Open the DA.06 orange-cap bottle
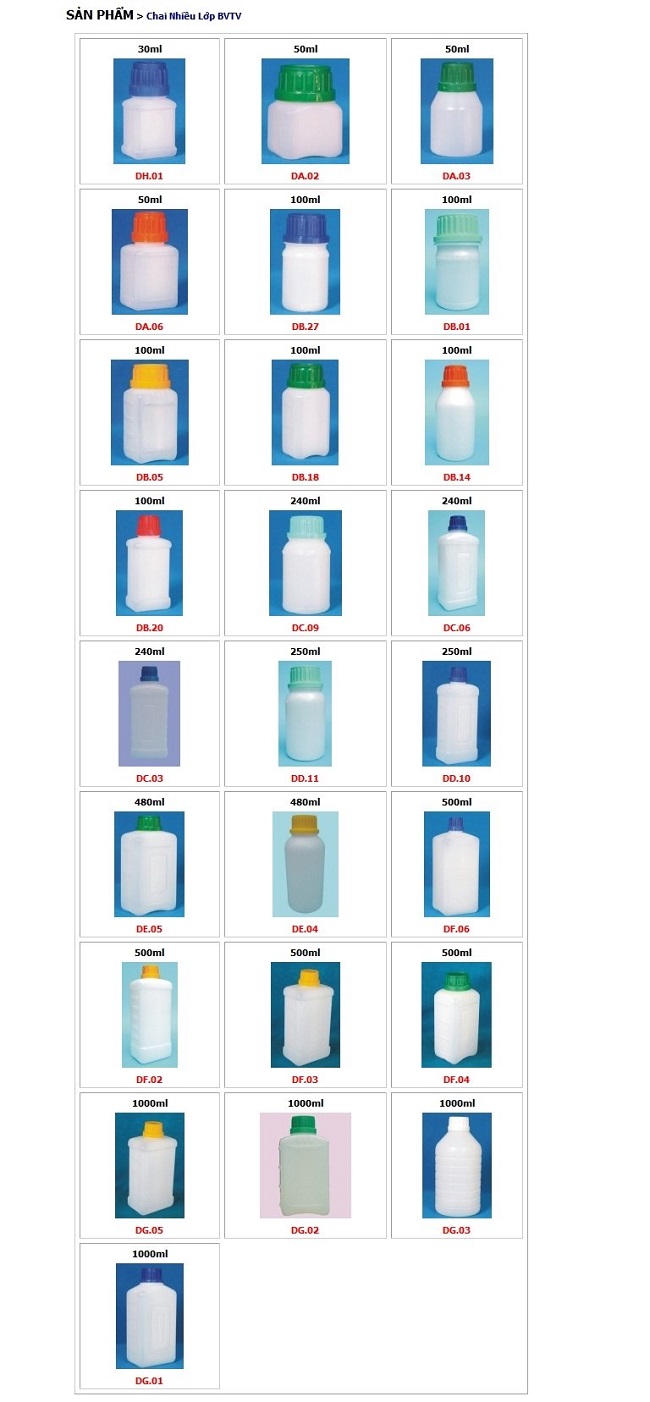The width and height of the screenshot is (650, 1402). (149, 262)
